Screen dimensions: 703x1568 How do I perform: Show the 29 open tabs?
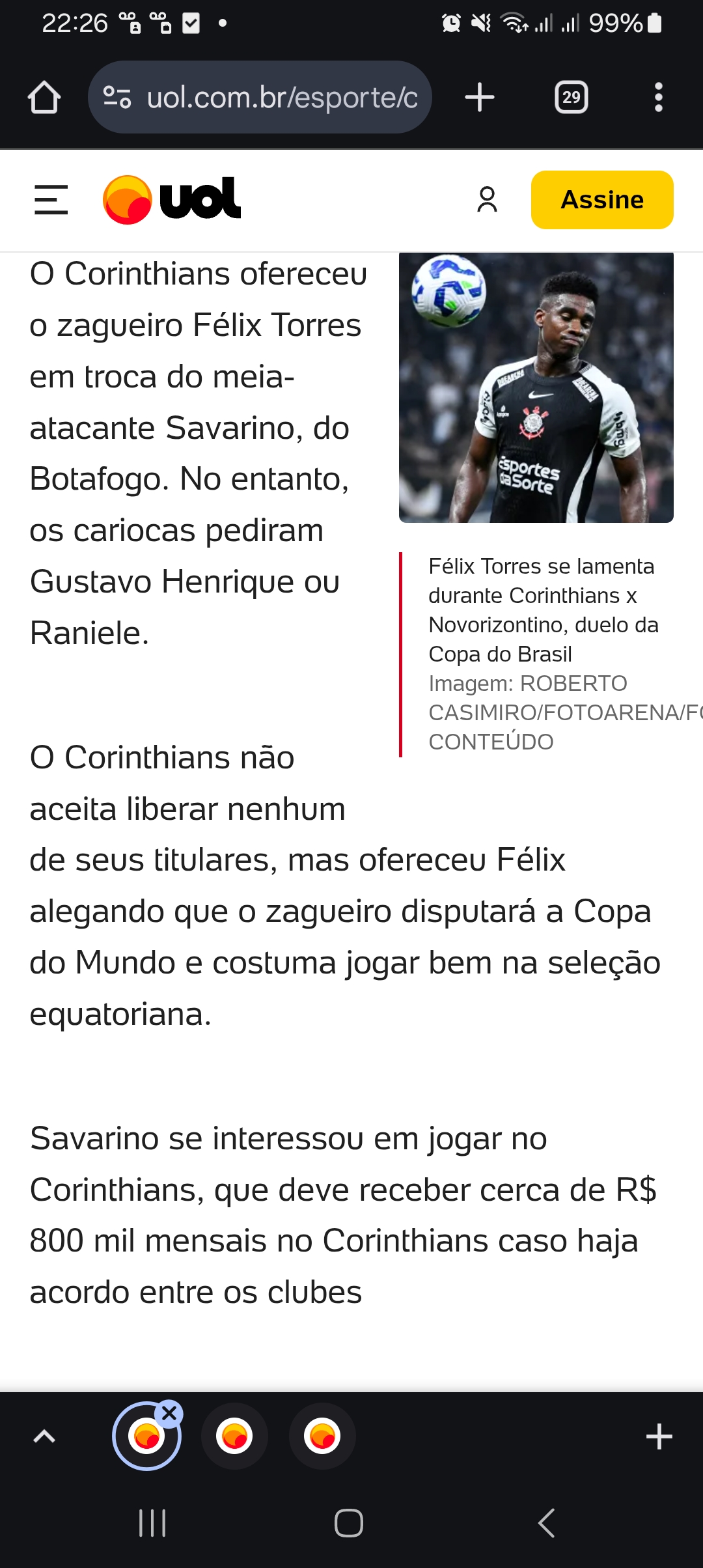(571, 98)
